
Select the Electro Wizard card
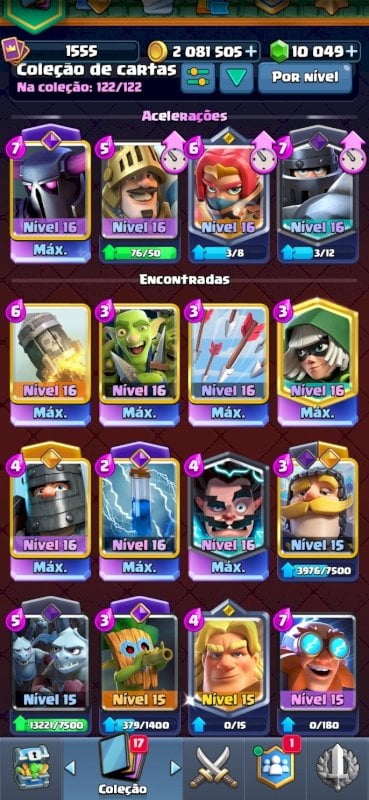pyautogui.click(x=229, y=515)
